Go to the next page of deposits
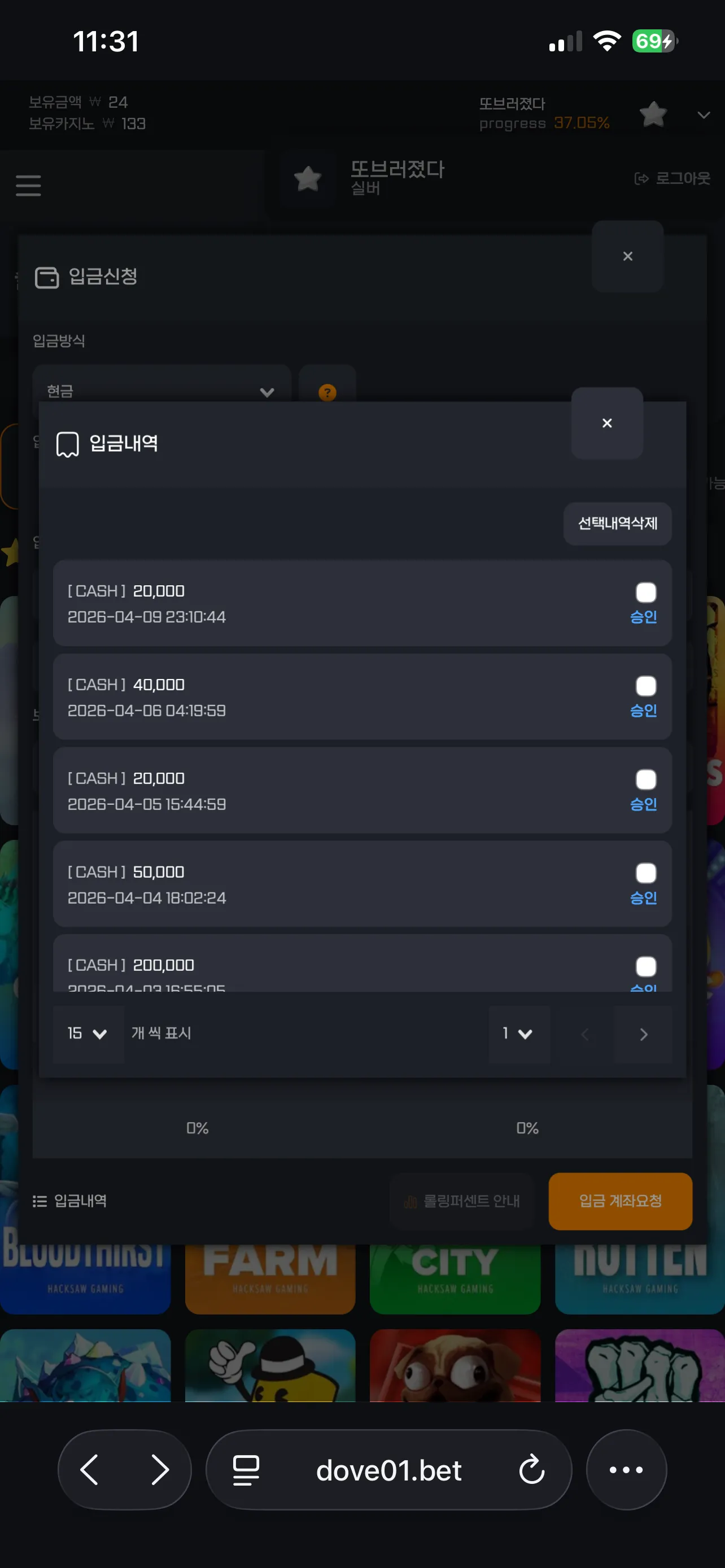This screenshot has width=725, height=1568. click(x=644, y=1034)
